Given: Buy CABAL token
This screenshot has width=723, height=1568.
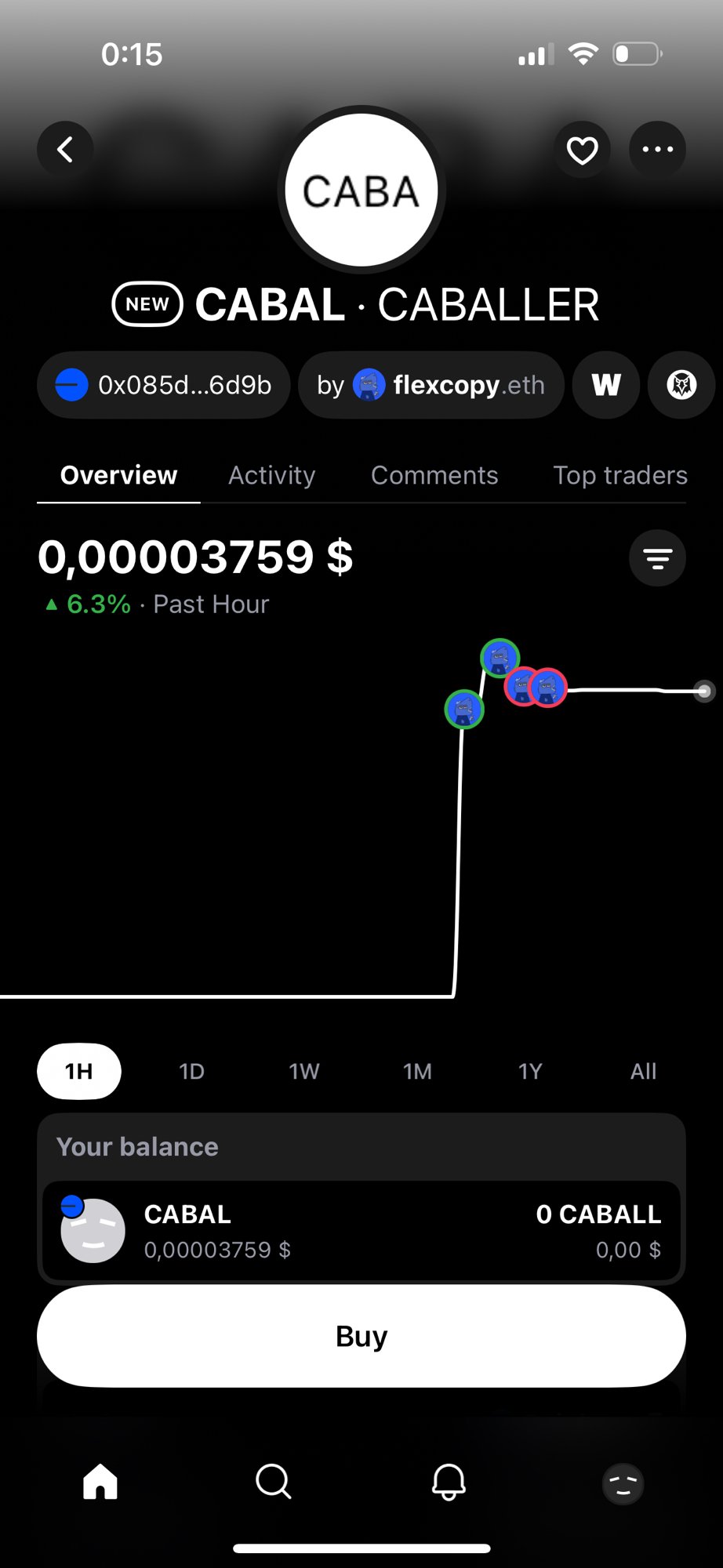Looking at the screenshot, I should point(361,1336).
